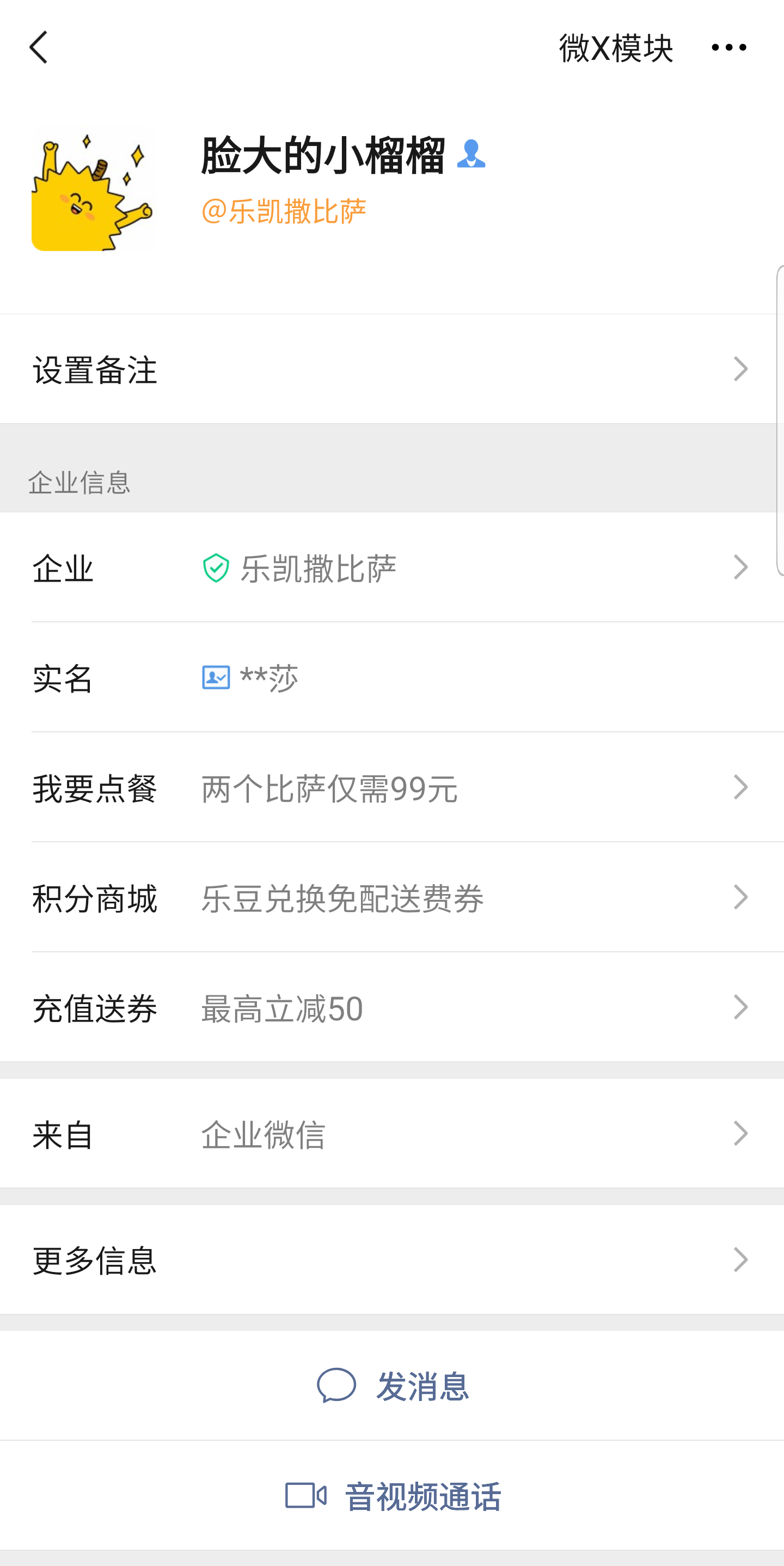Start 音视频通话 voice or video call
The image size is (784, 1566).
coord(392,1495)
